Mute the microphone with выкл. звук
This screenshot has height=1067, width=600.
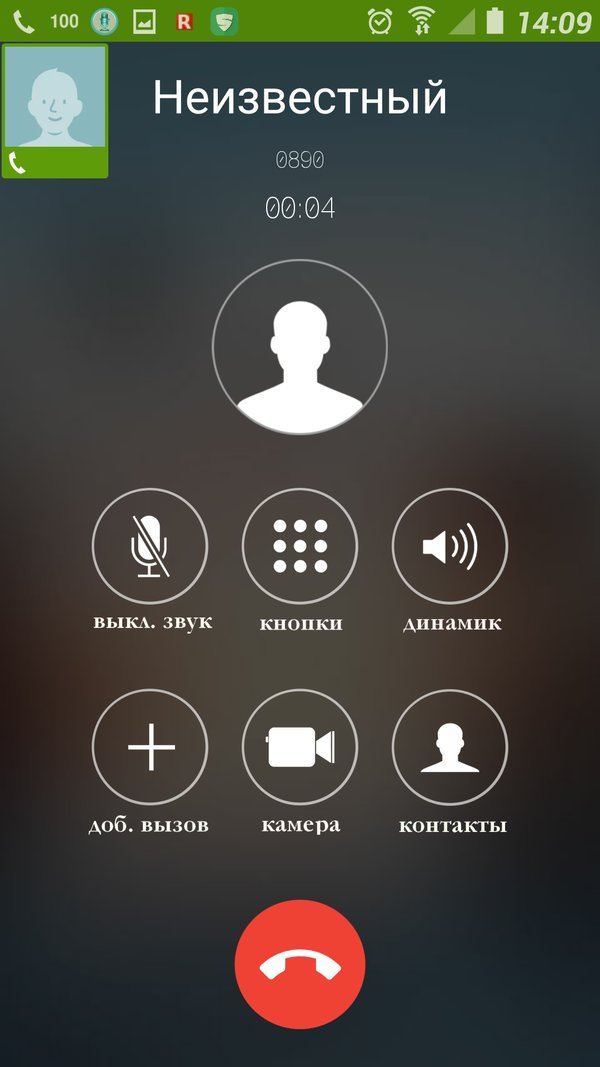[150, 546]
